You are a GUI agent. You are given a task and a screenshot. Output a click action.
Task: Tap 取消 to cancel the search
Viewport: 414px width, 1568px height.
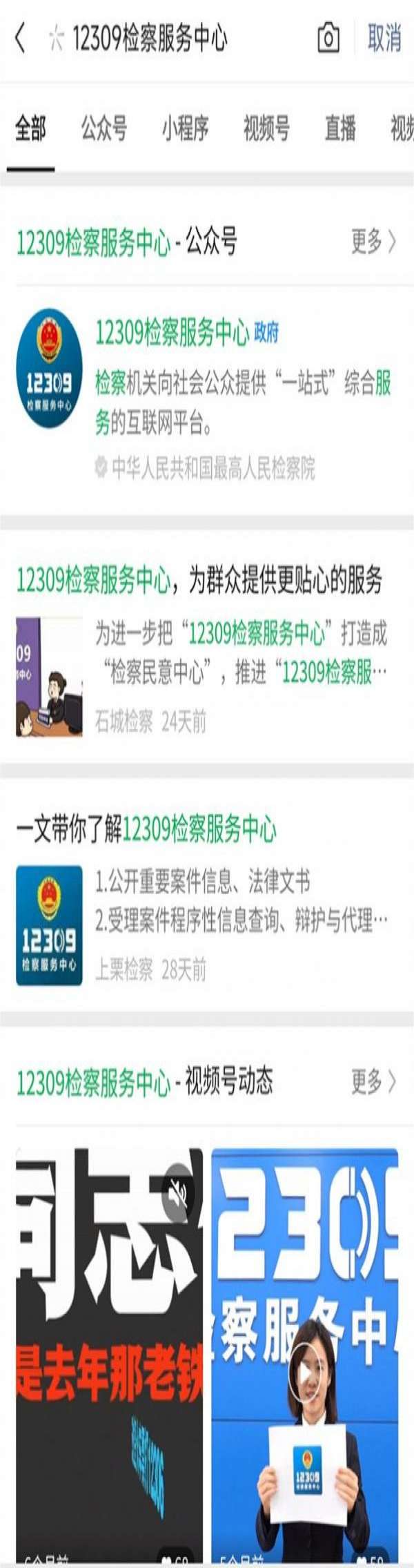[384, 38]
